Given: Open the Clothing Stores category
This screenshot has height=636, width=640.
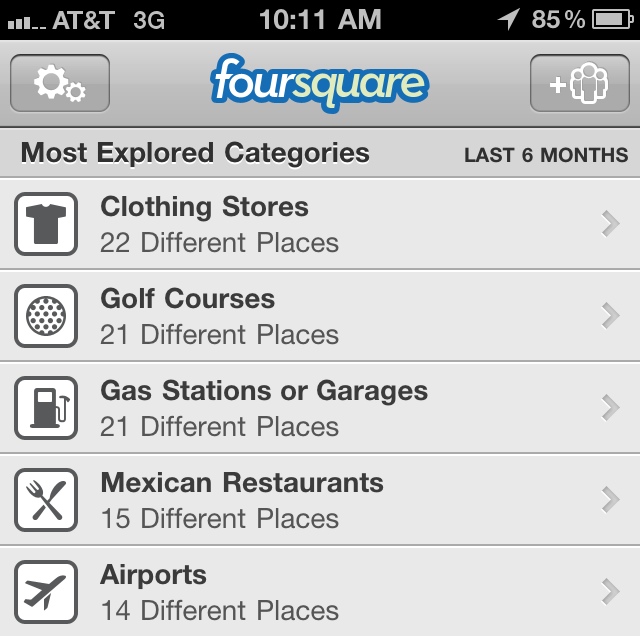Looking at the screenshot, I should coord(320,224).
